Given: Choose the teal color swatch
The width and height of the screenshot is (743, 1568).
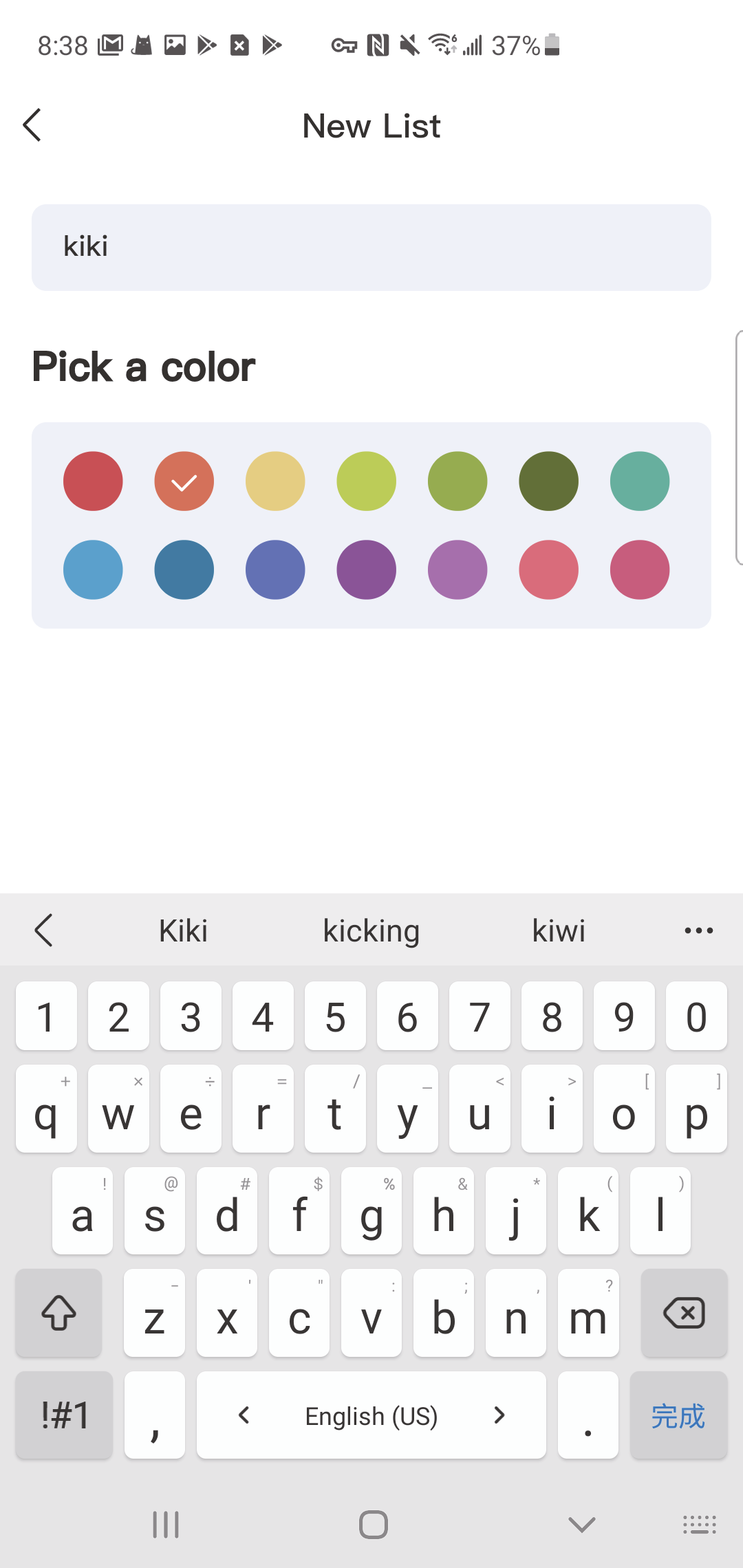Looking at the screenshot, I should tap(640, 481).
